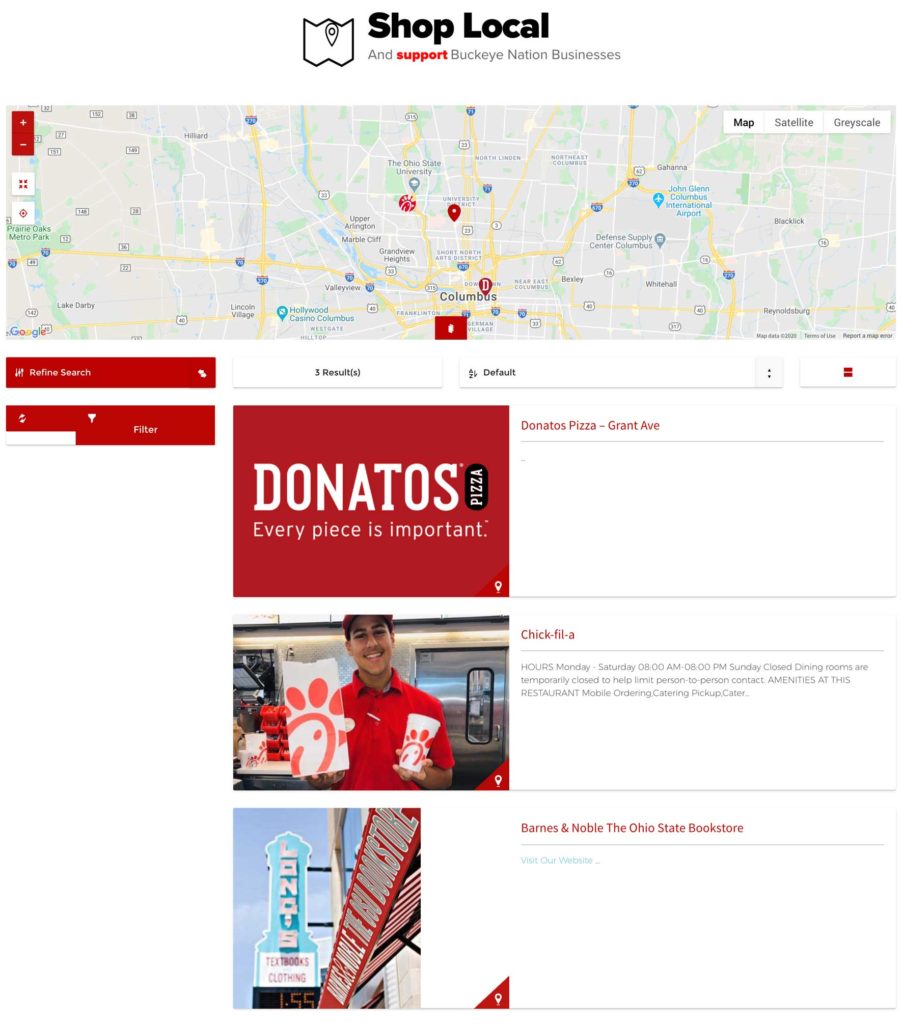Switch map to Greyscale view
Viewport: 902px width, 1024px height.
857,122
